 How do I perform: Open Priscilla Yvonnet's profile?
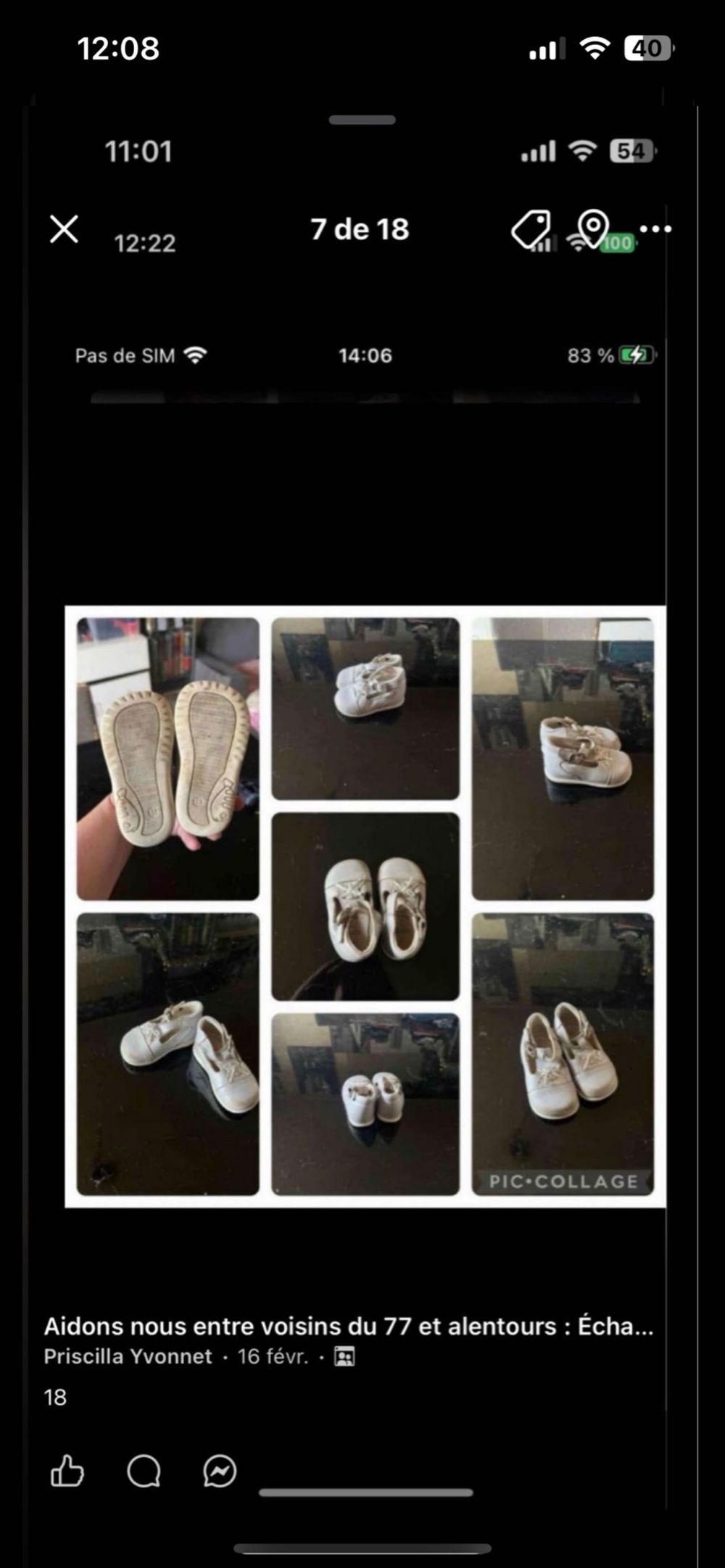128,1356
